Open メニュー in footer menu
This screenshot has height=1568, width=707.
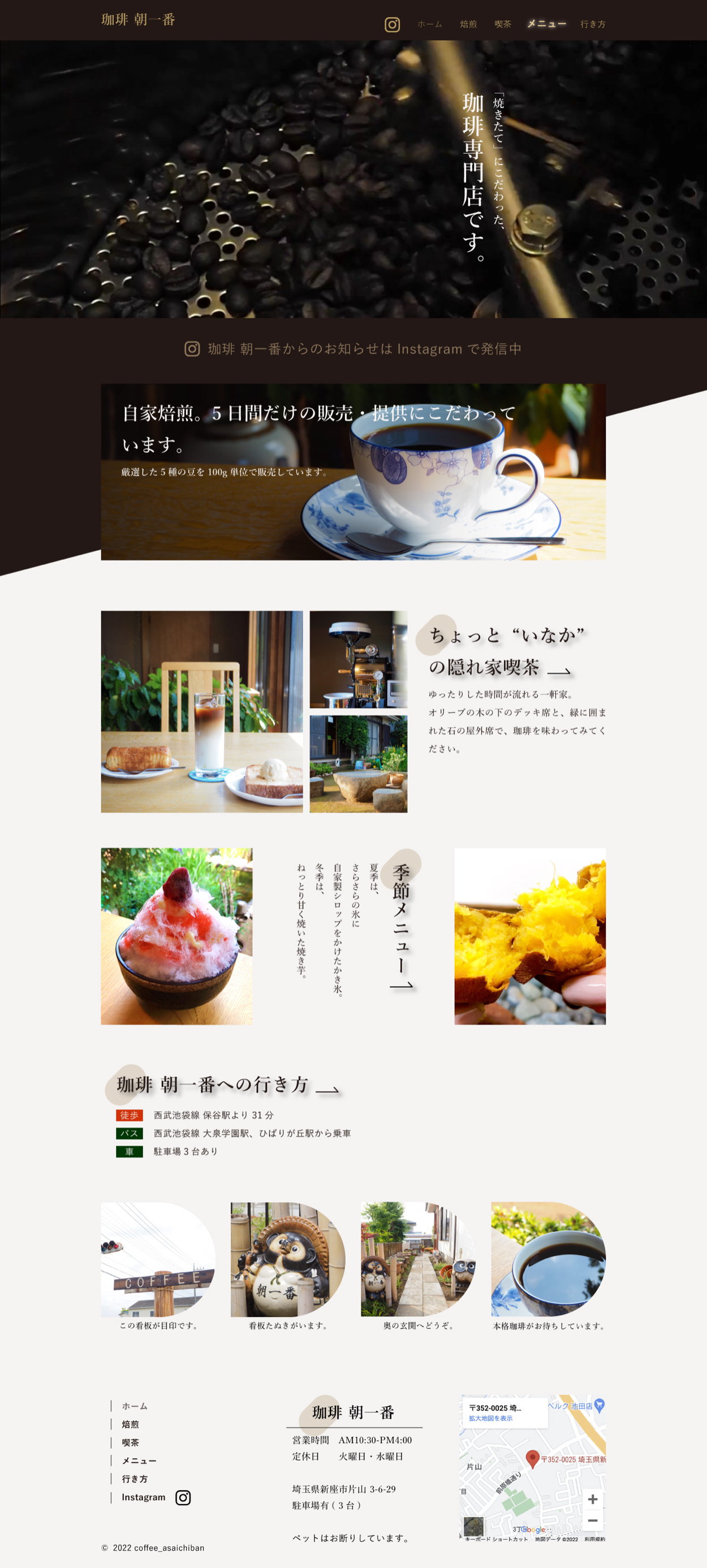click(139, 1461)
